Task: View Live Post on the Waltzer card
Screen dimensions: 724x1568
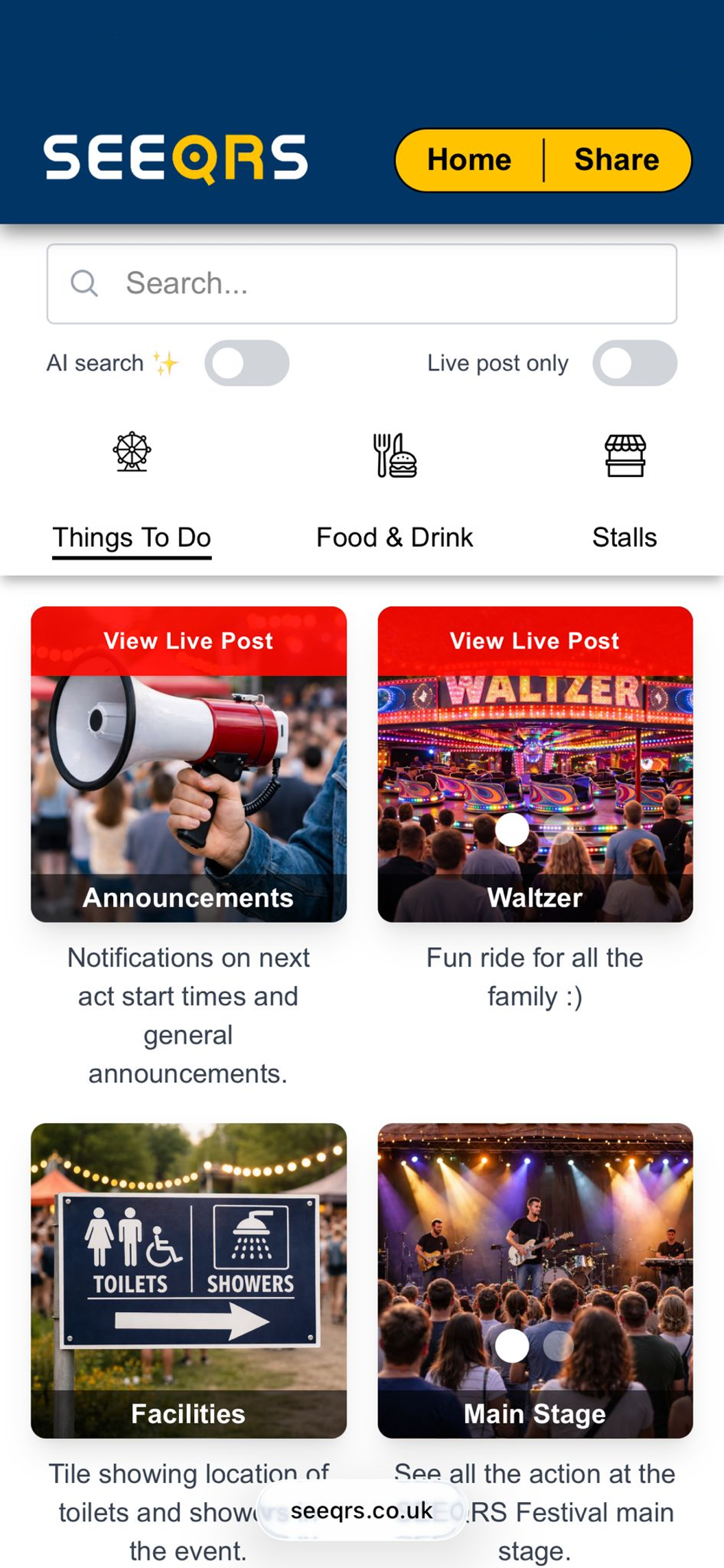Action: coord(534,640)
